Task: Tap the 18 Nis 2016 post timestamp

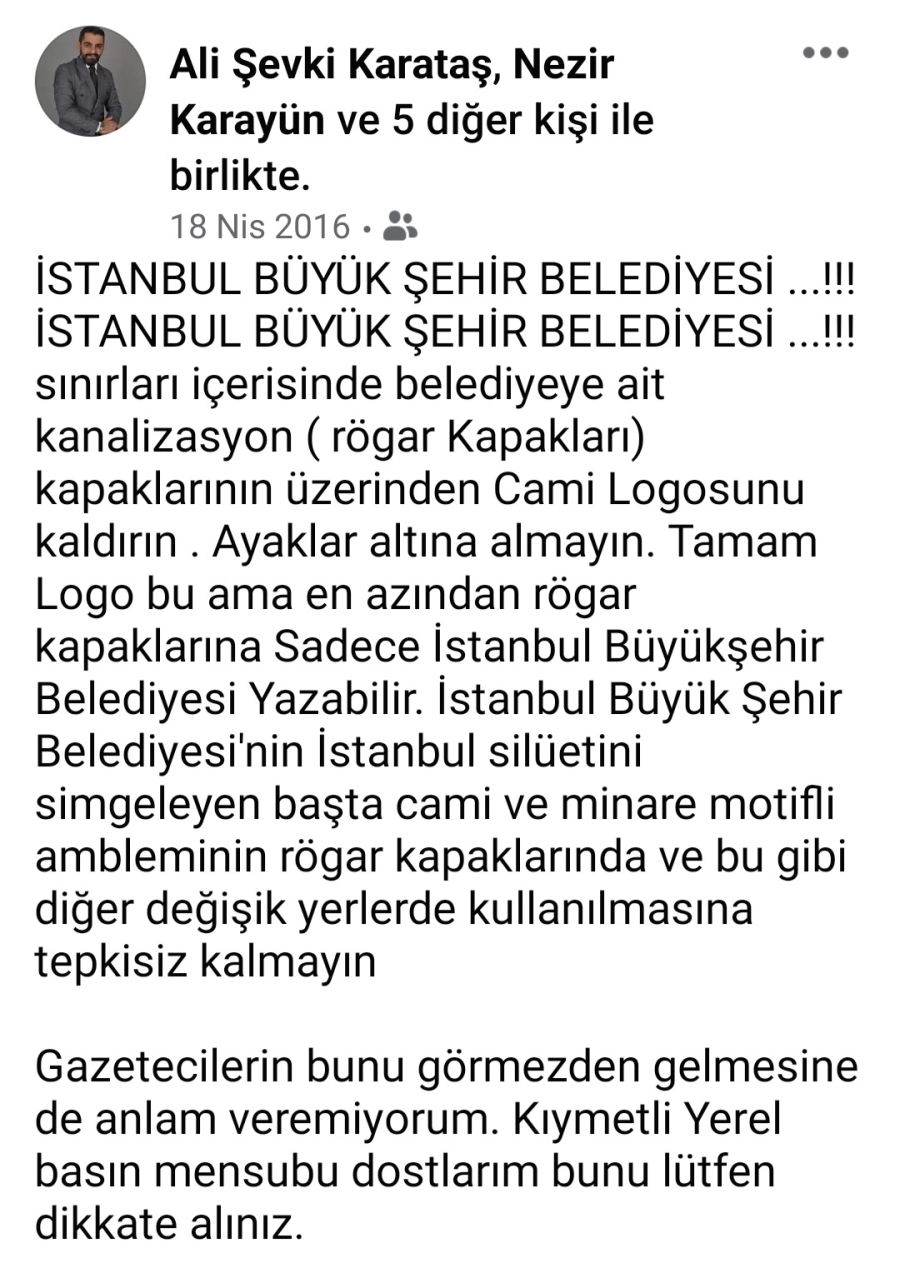Action: point(261,227)
